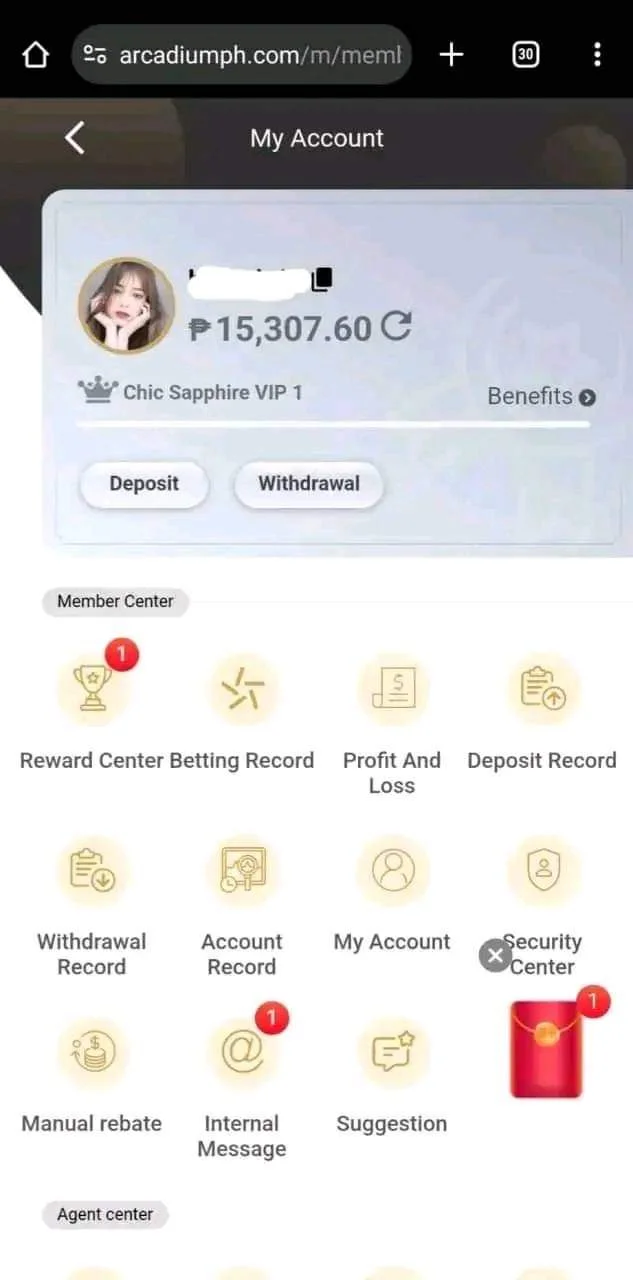Go back from My Account page
The image size is (633, 1280).
coord(75,138)
